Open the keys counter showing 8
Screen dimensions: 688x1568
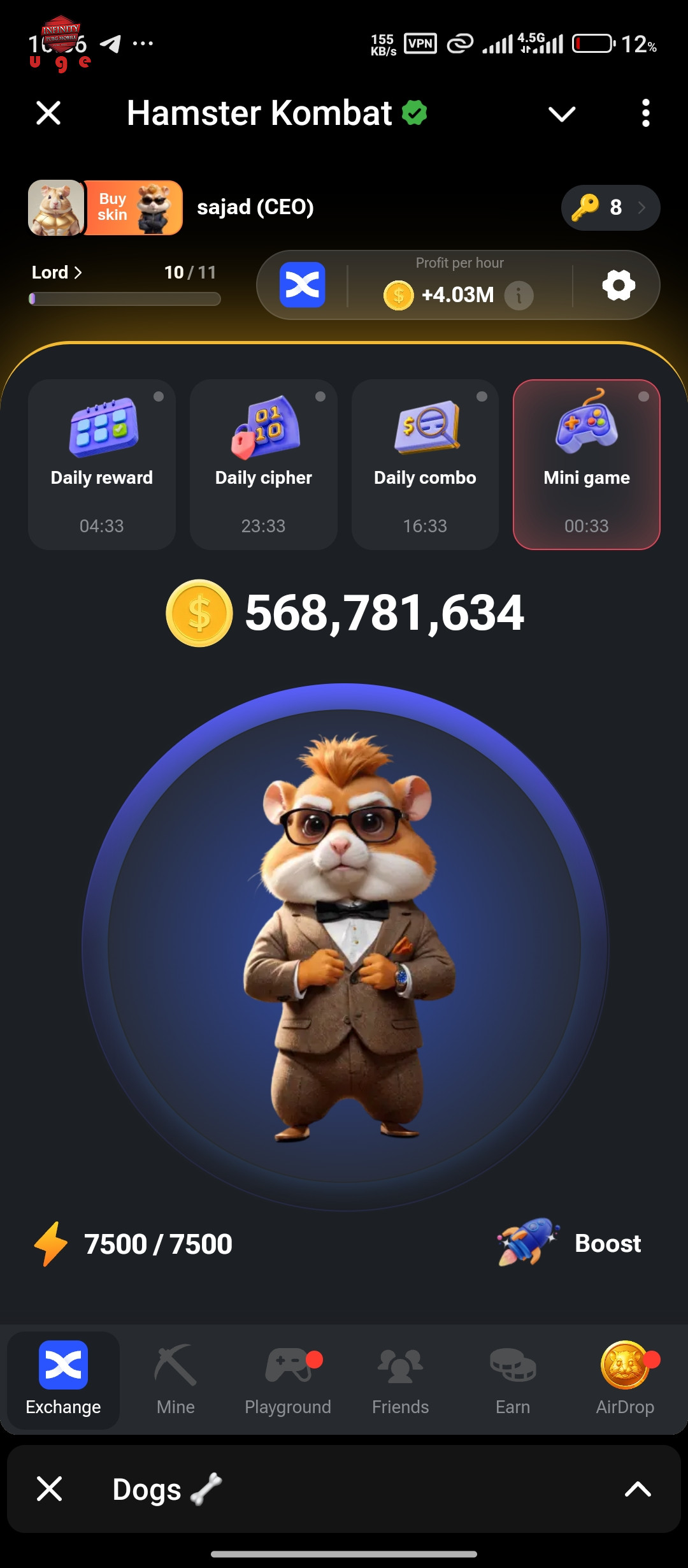[610, 208]
